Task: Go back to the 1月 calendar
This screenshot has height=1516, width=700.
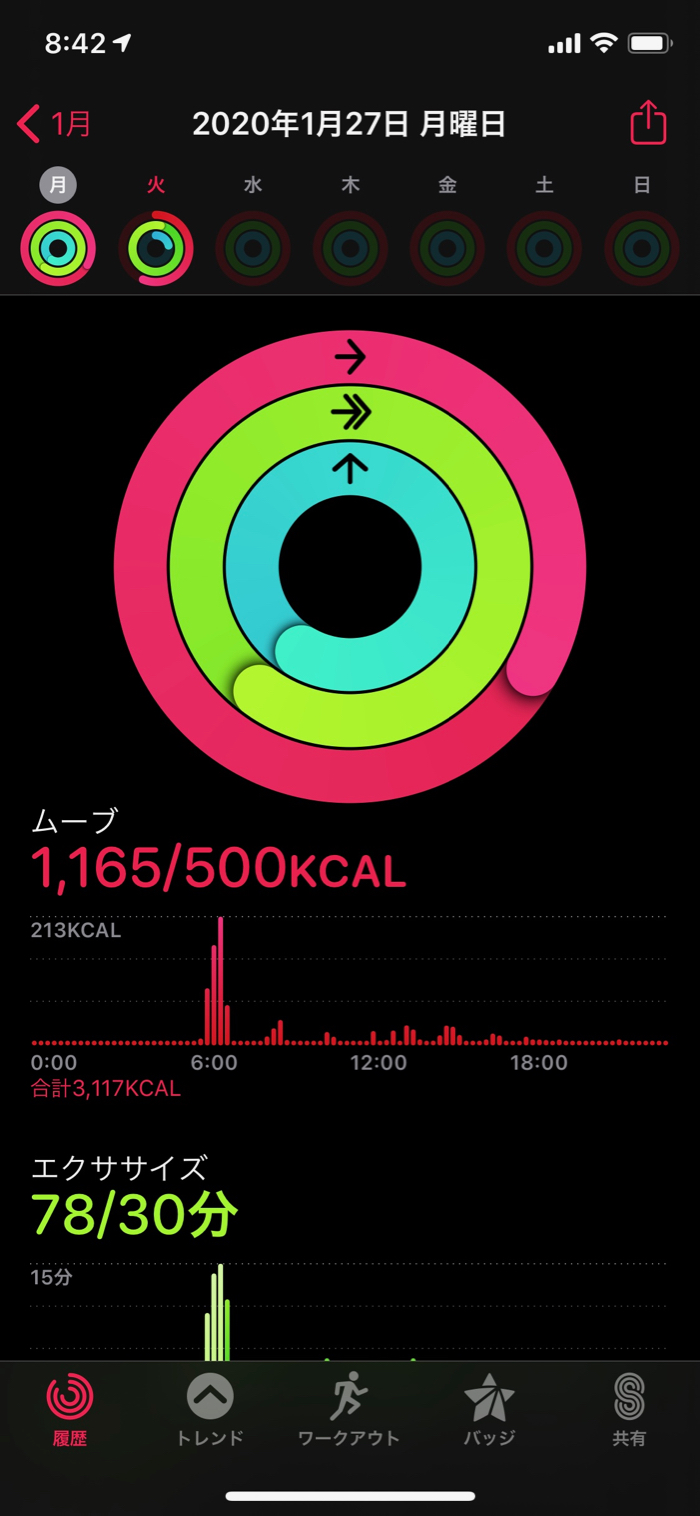Action: tap(55, 125)
